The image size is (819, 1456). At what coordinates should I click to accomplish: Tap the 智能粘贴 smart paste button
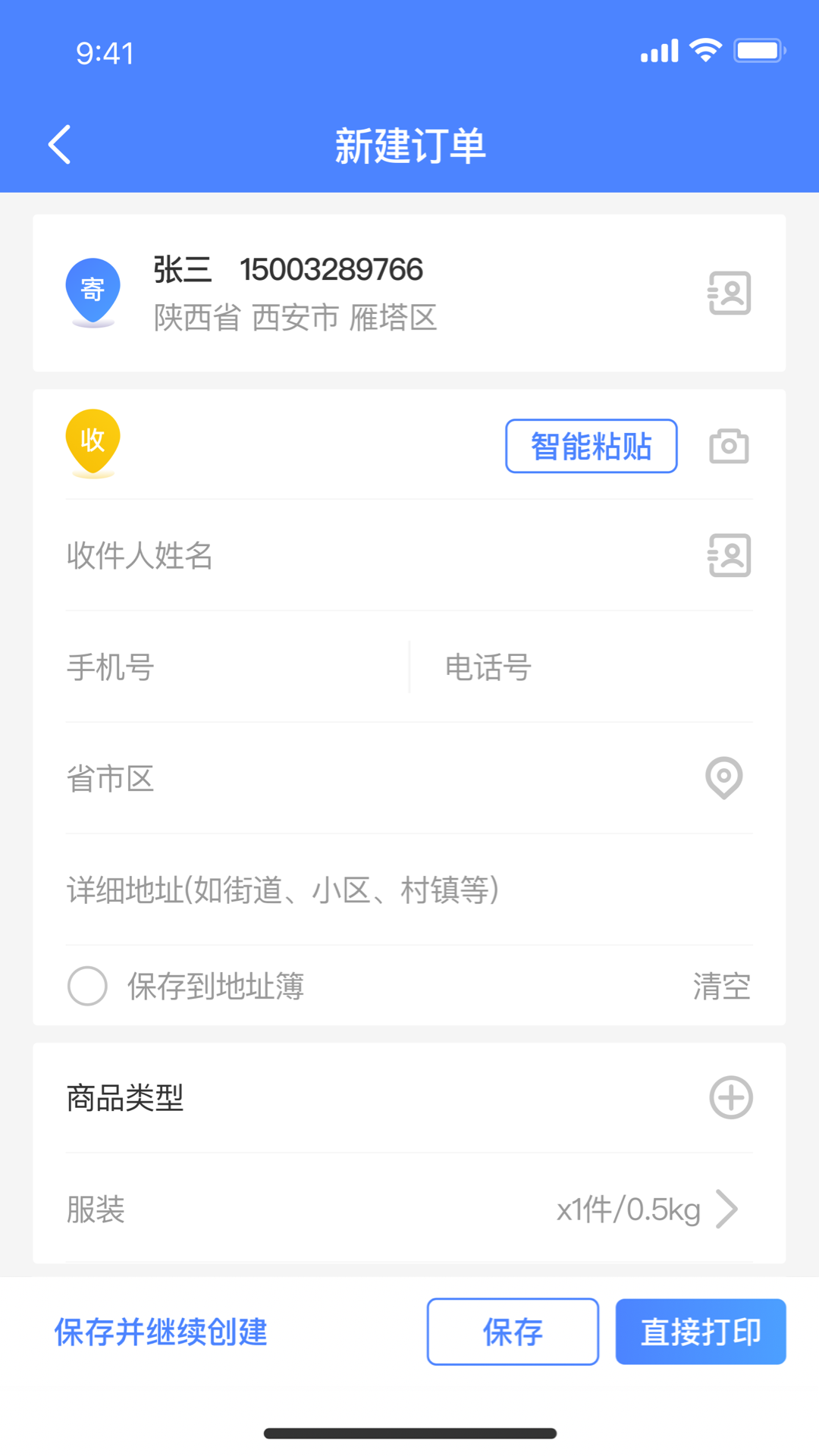(x=591, y=447)
